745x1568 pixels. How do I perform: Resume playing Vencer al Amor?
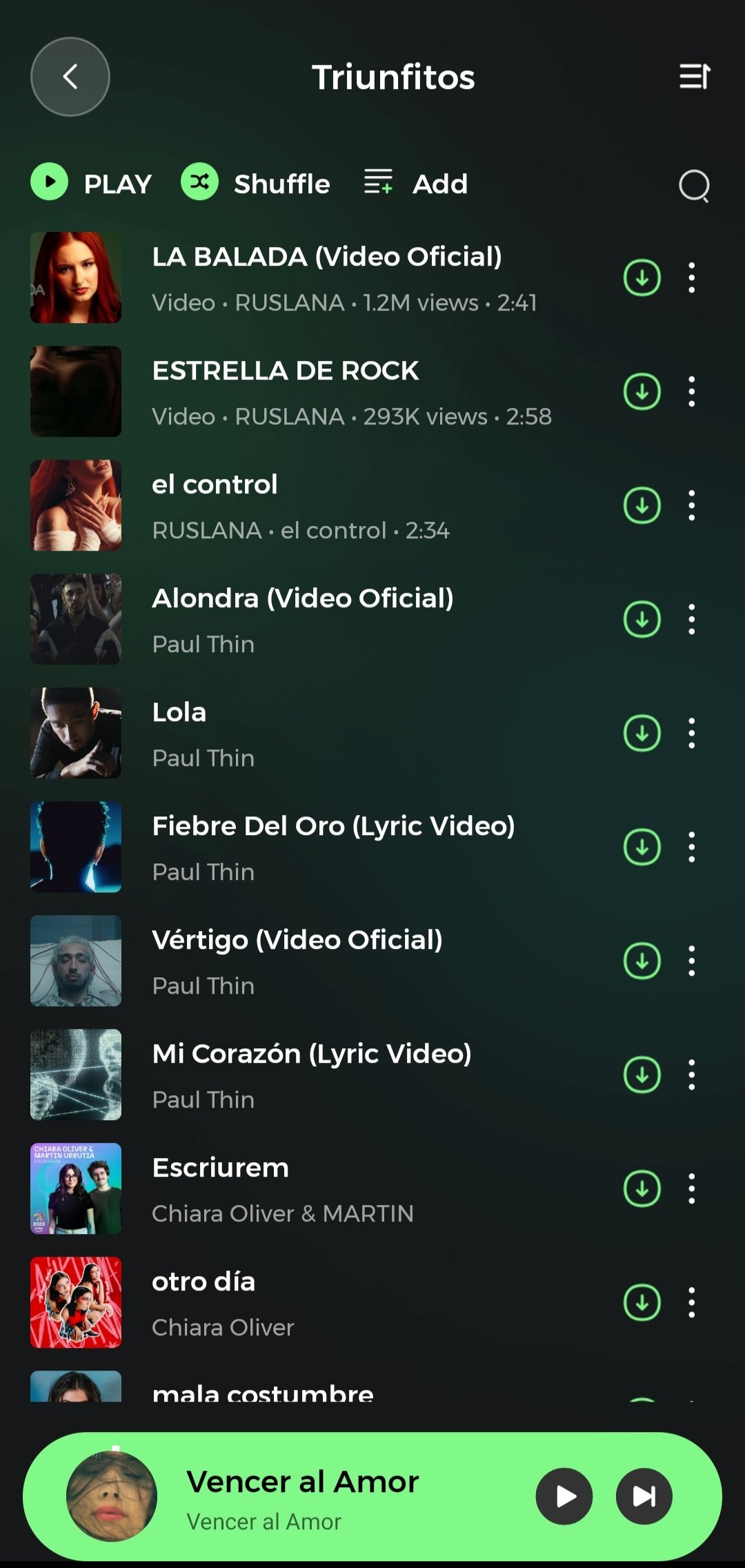[x=564, y=1496]
